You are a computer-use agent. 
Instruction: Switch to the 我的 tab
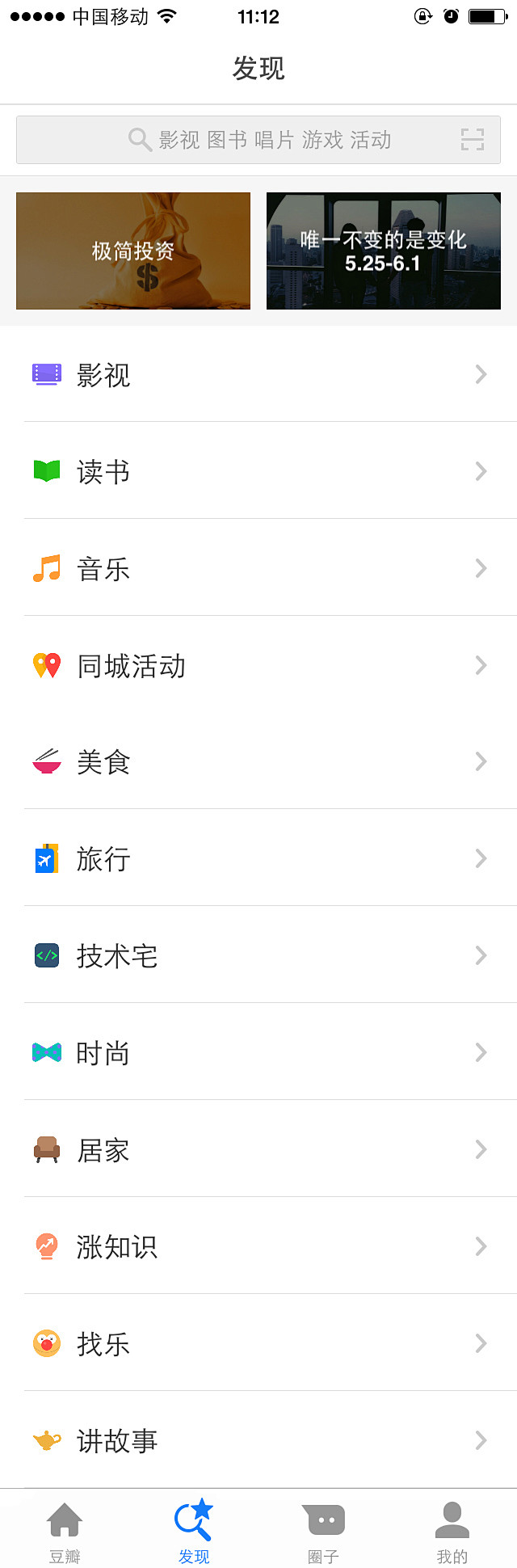[452, 1531]
